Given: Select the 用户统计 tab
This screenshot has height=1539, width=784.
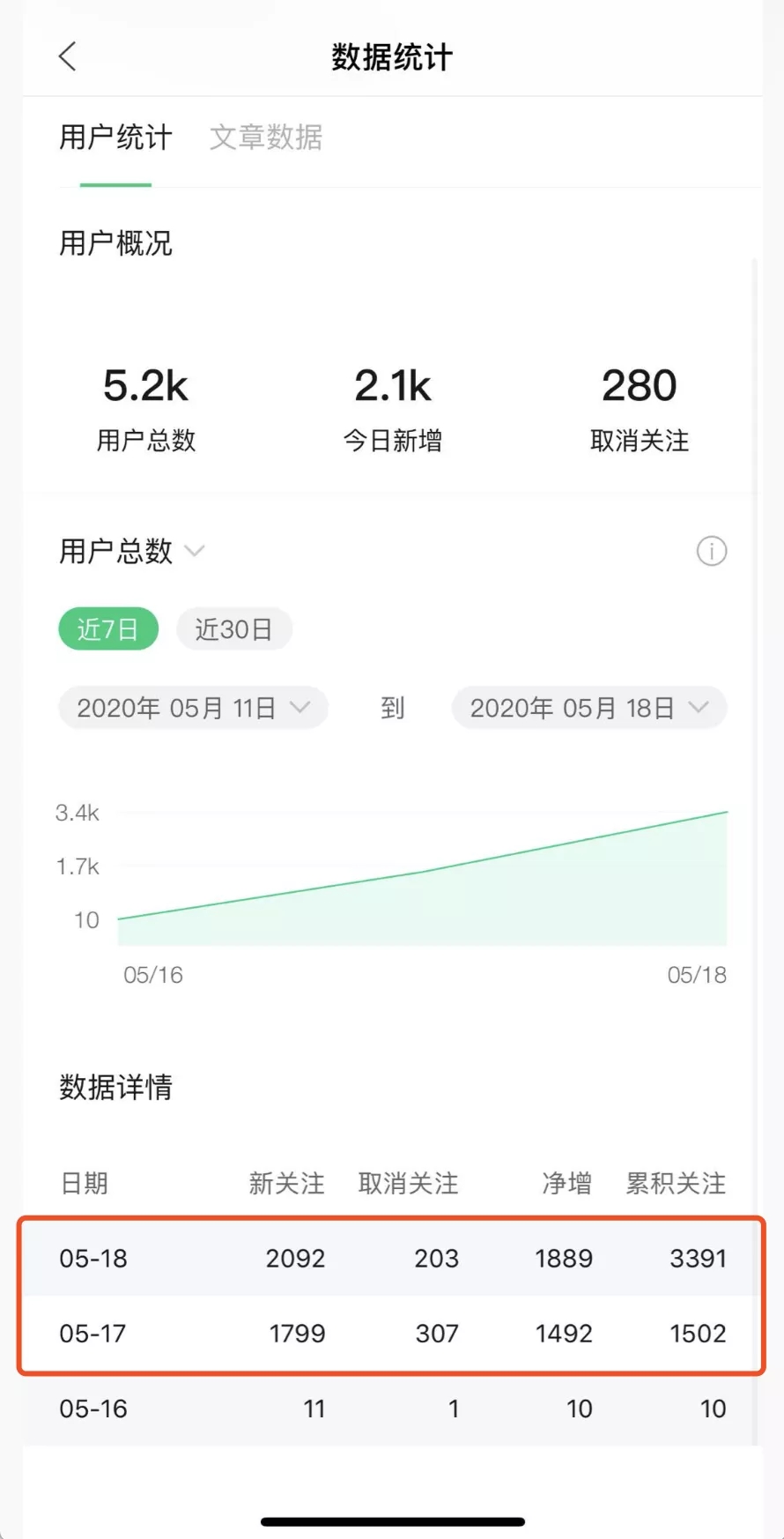Looking at the screenshot, I should point(115,138).
